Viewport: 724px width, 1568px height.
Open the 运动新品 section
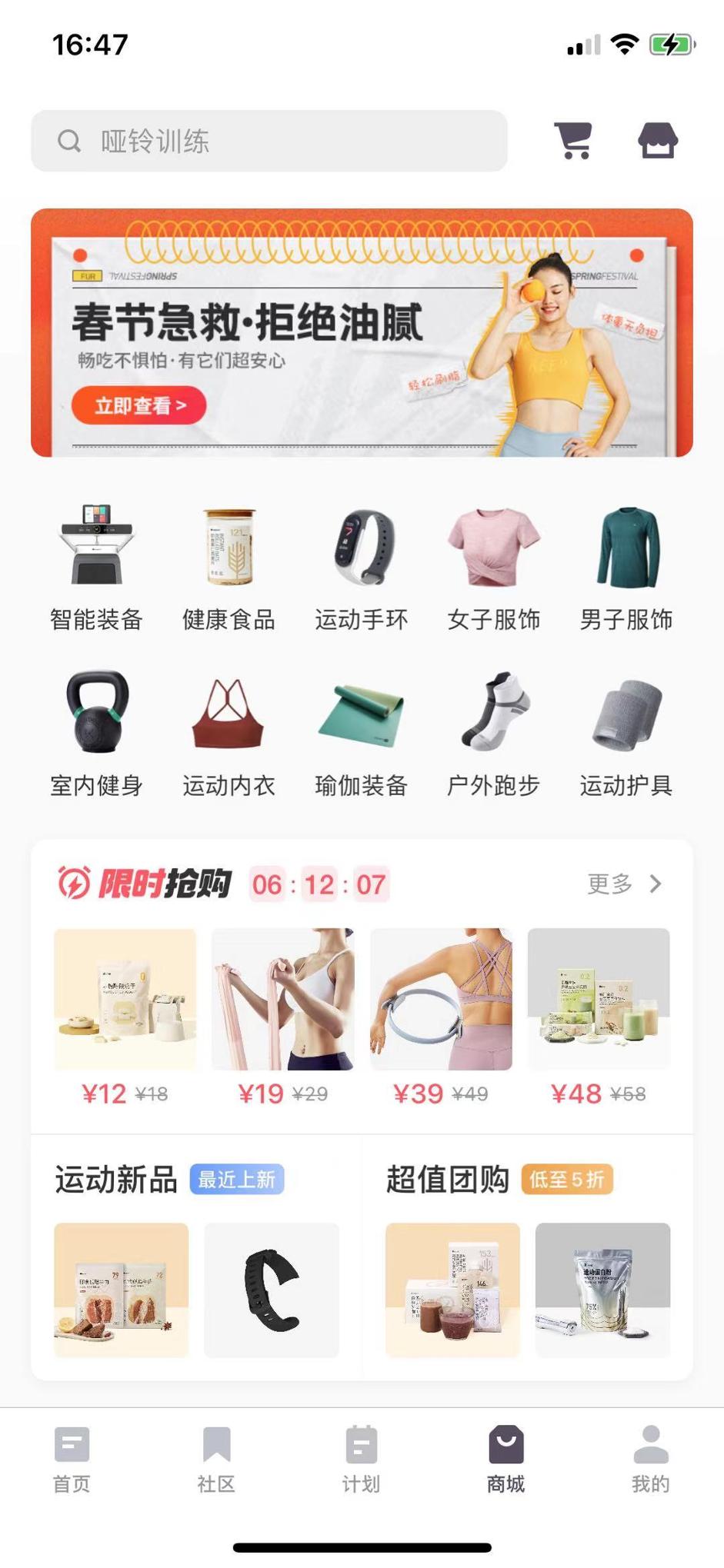(x=116, y=1180)
